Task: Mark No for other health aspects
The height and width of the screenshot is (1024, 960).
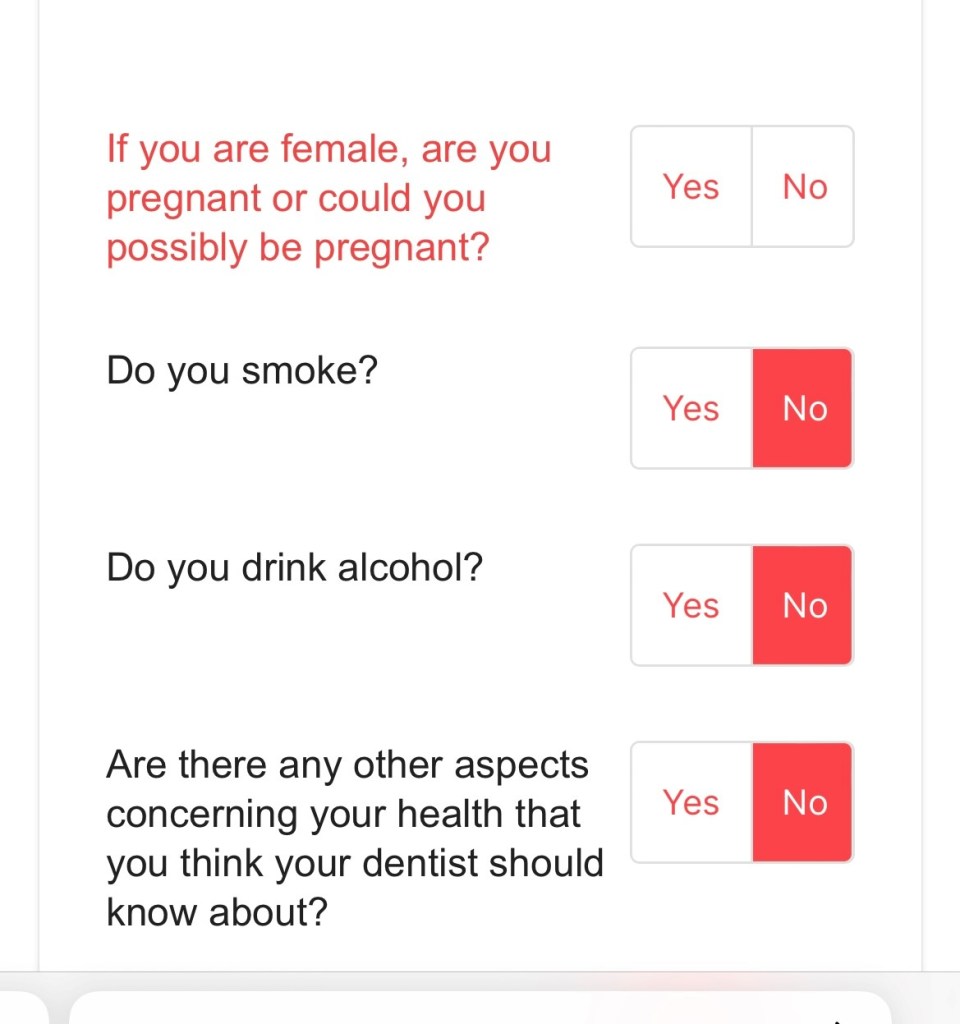Action: [804, 802]
